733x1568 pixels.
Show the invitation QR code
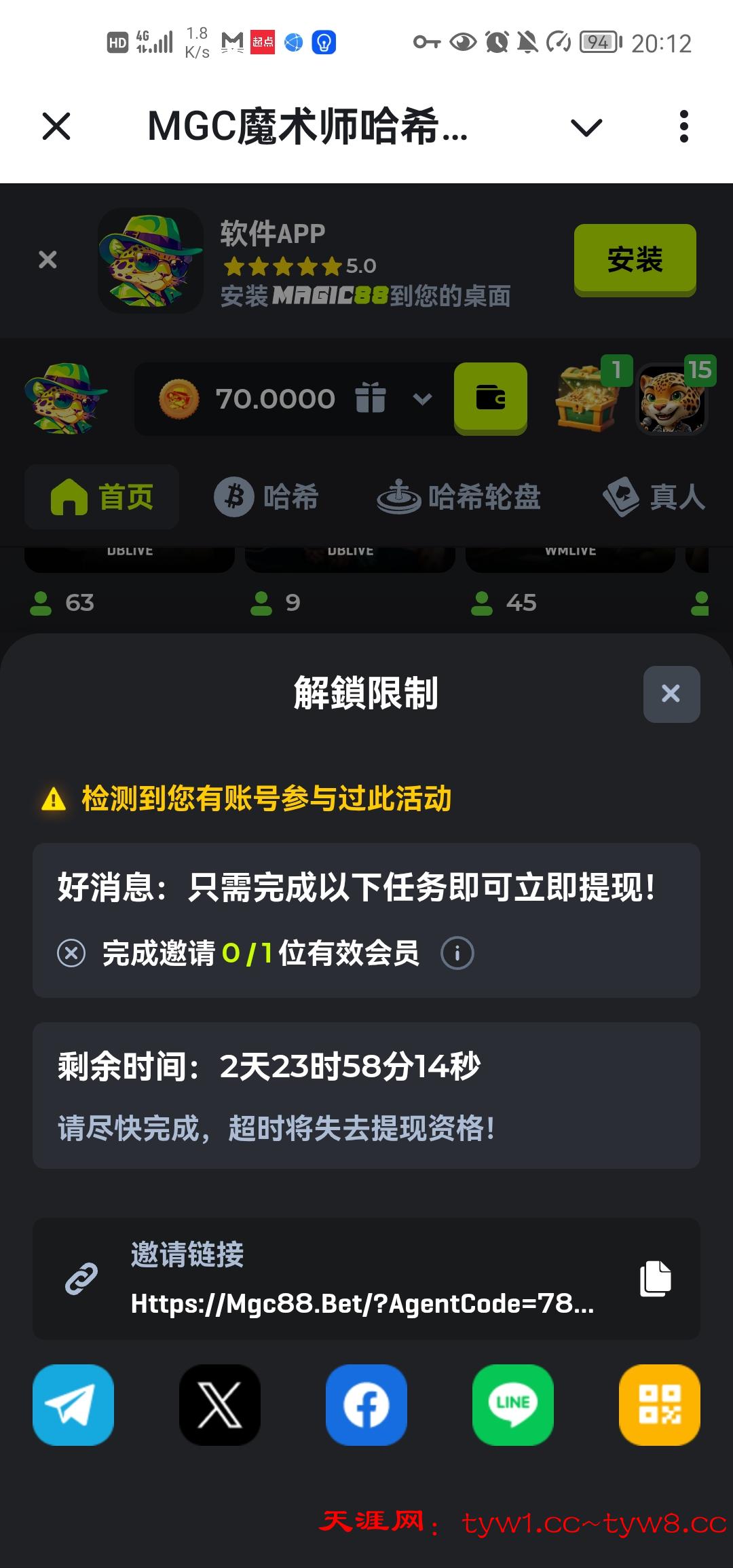(x=659, y=1404)
